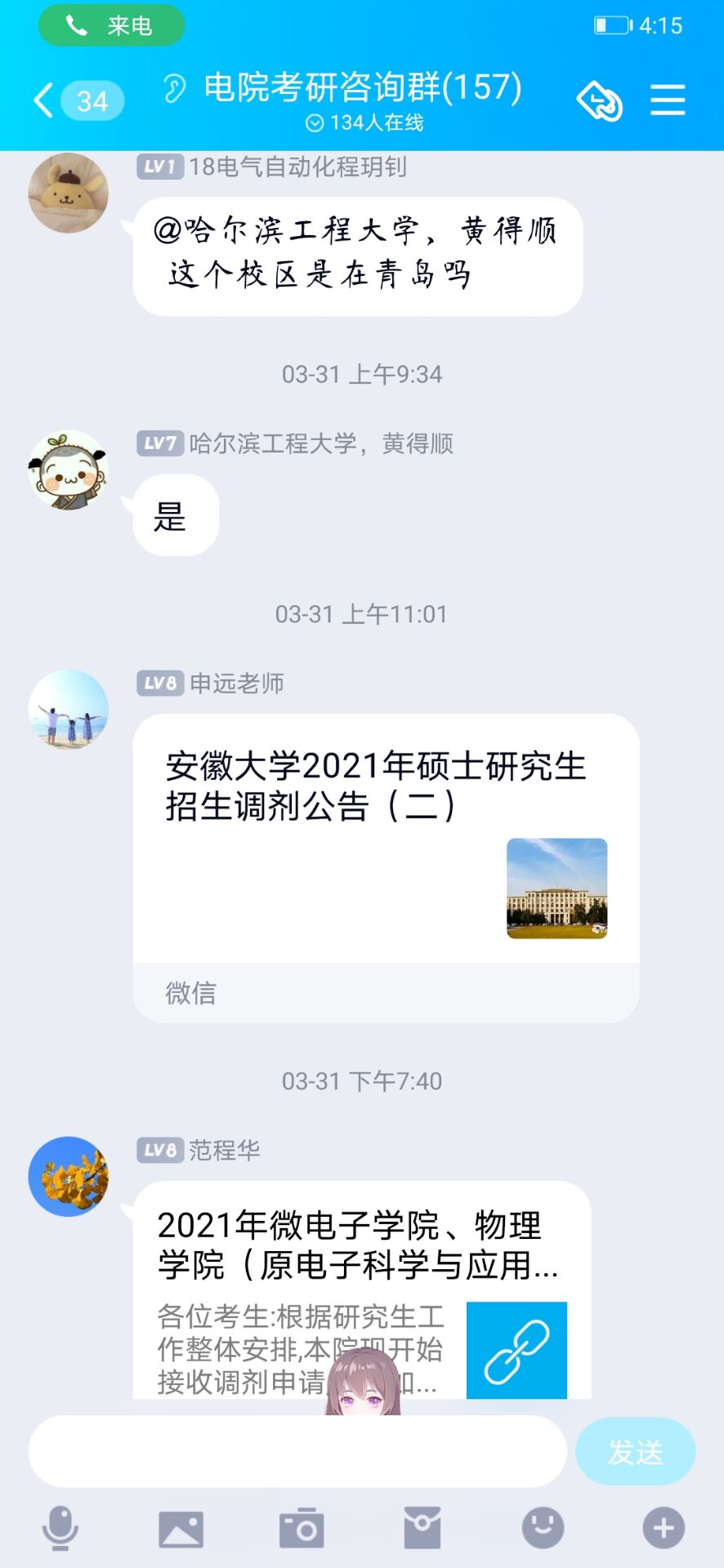The width and height of the screenshot is (724, 1568).
Task: Open more options plus icon
Action: (x=663, y=1527)
